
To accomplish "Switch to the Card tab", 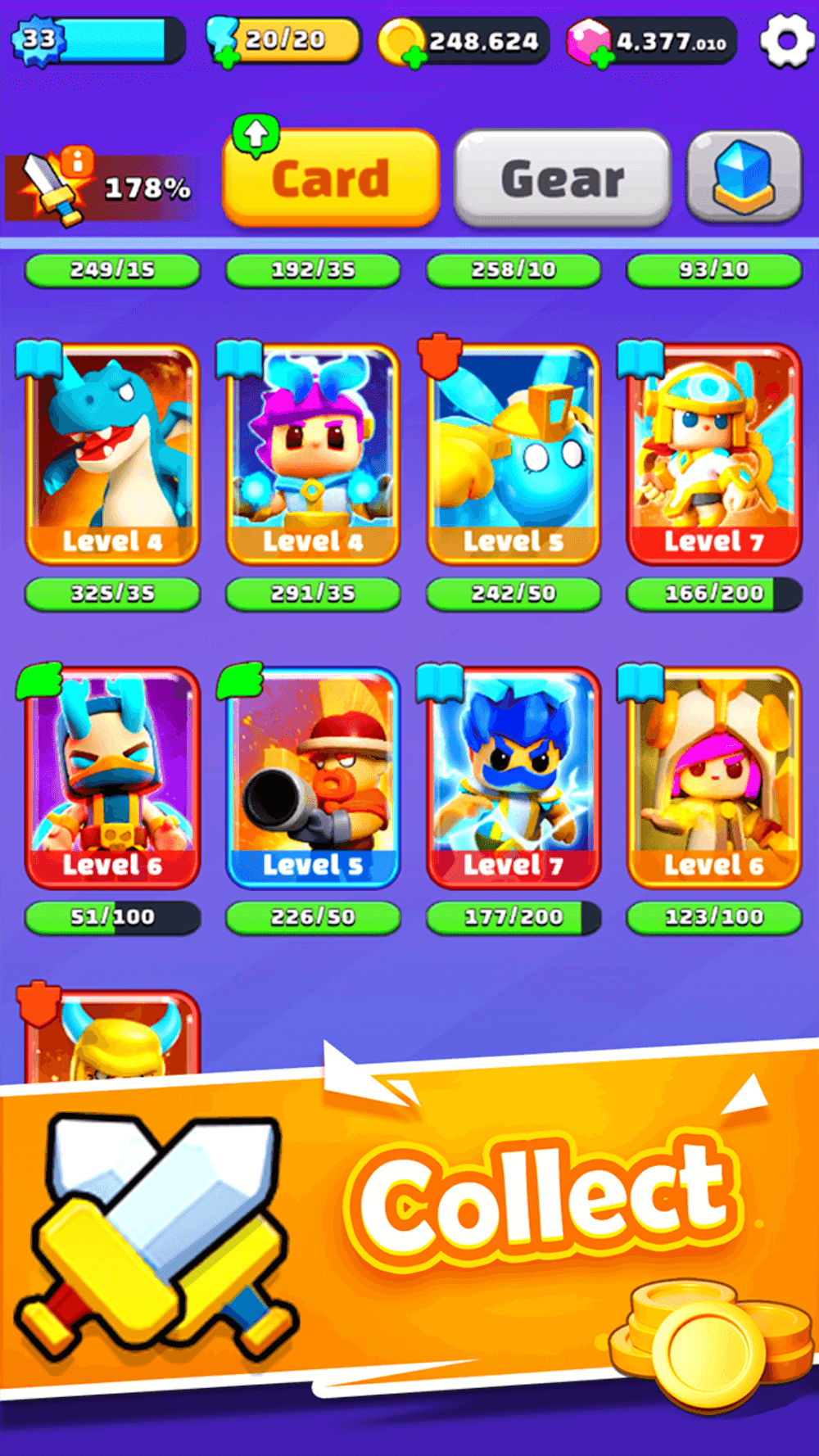I will pyautogui.click(x=332, y=179).
